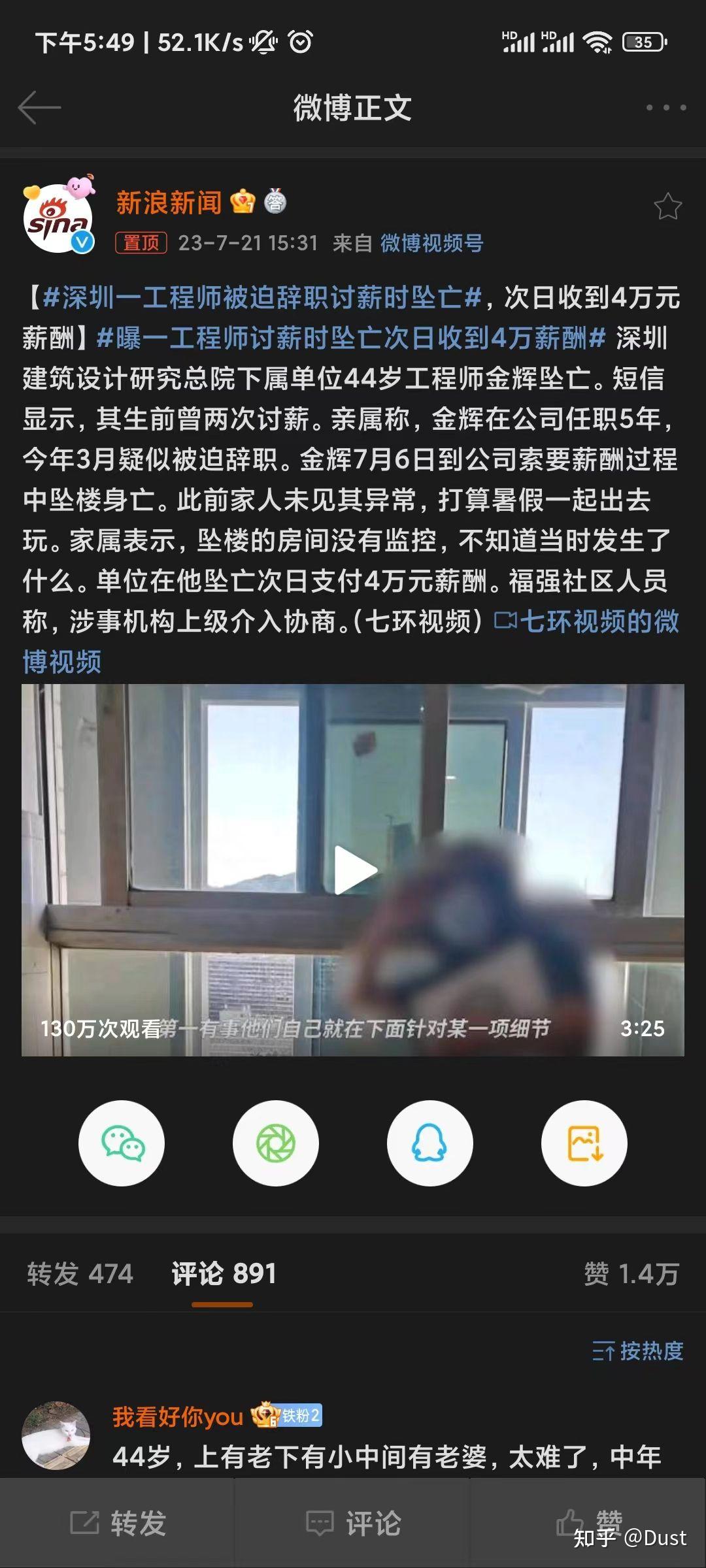Open hashtag #曝一工程师讨薪时坠亡次日收到4万薪酬#

[x=351, y=338]
